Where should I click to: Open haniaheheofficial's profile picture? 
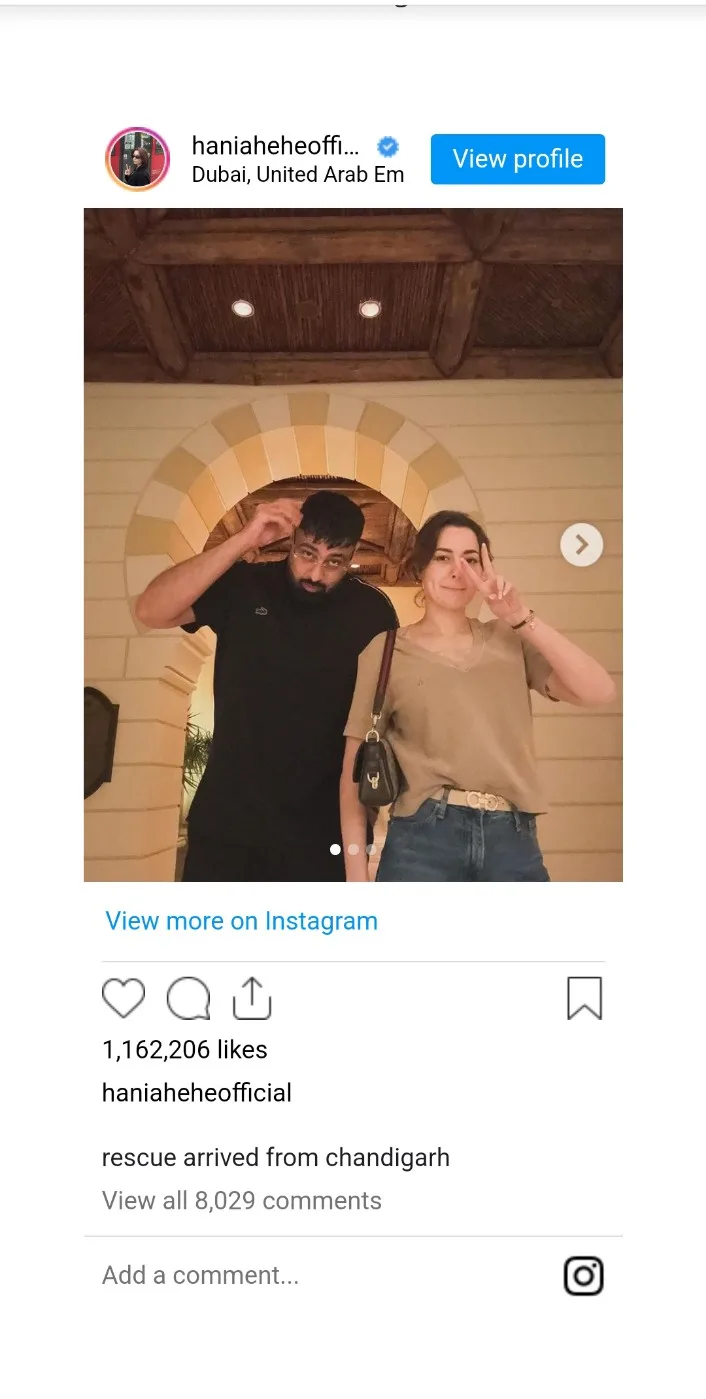pyautogui.click(x=137, y=159)
